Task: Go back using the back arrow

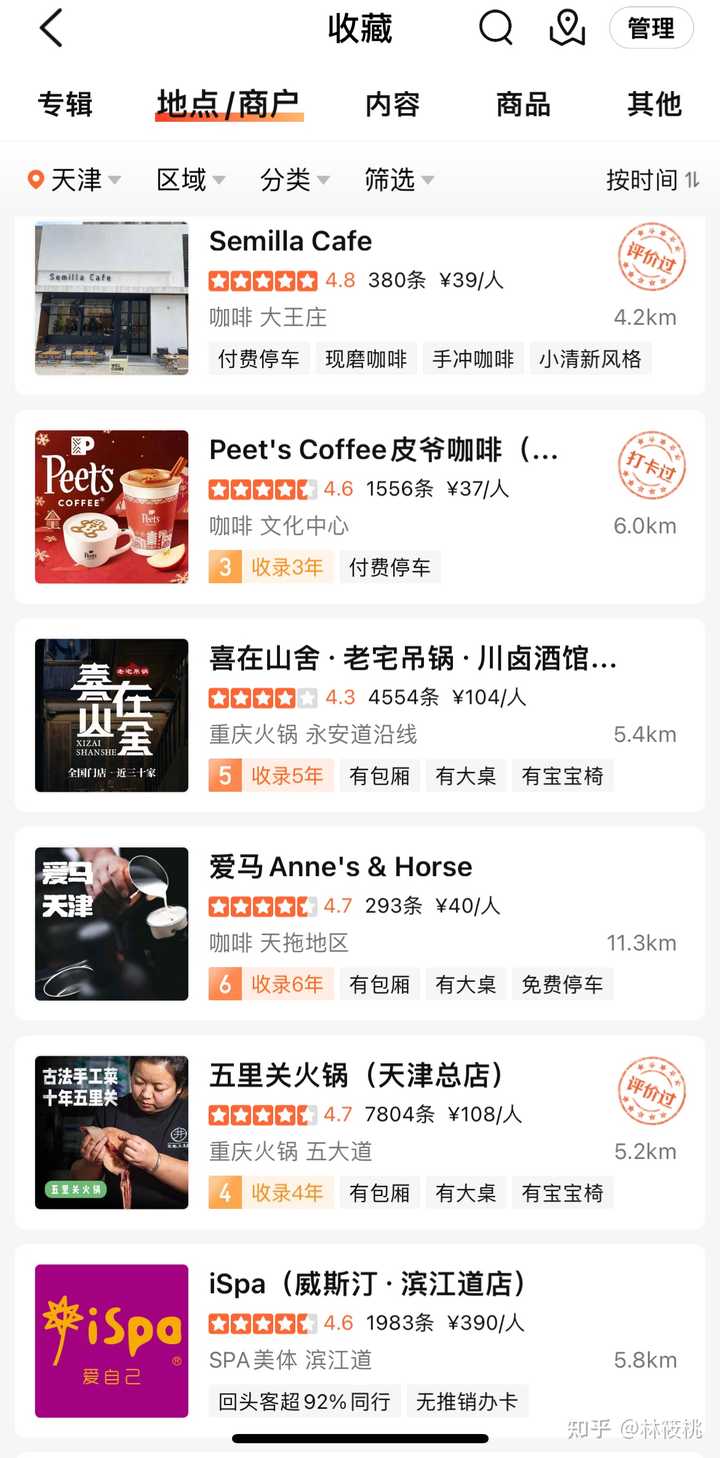Action: coord(51,28)
